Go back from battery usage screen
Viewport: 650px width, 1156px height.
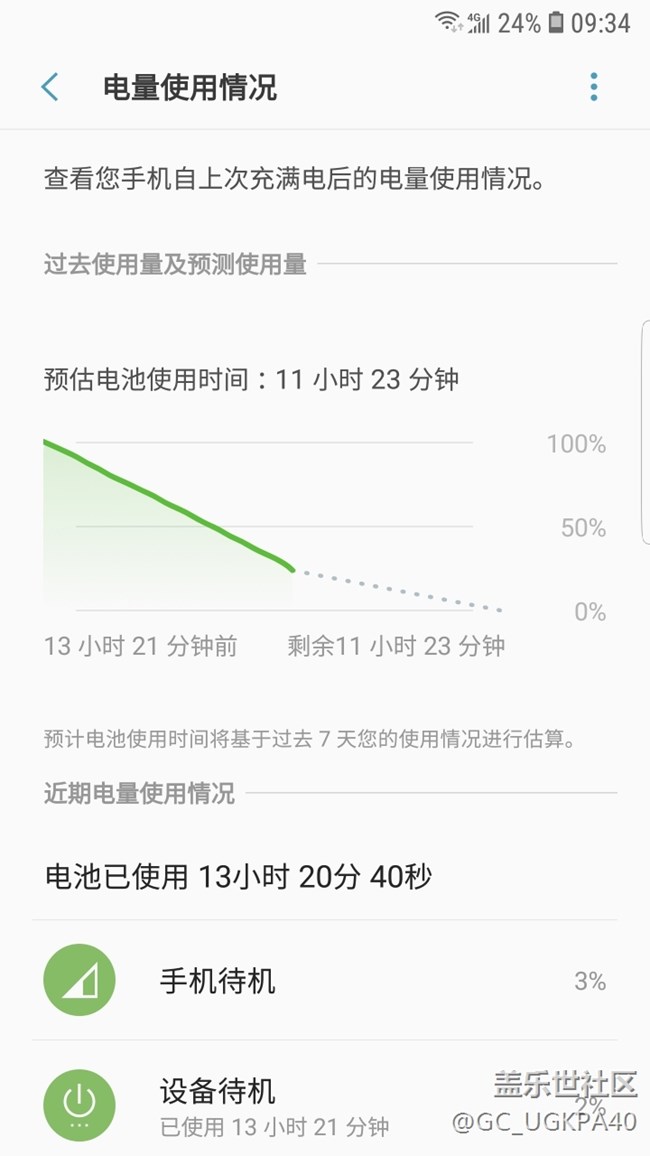[x=50, y=87]
